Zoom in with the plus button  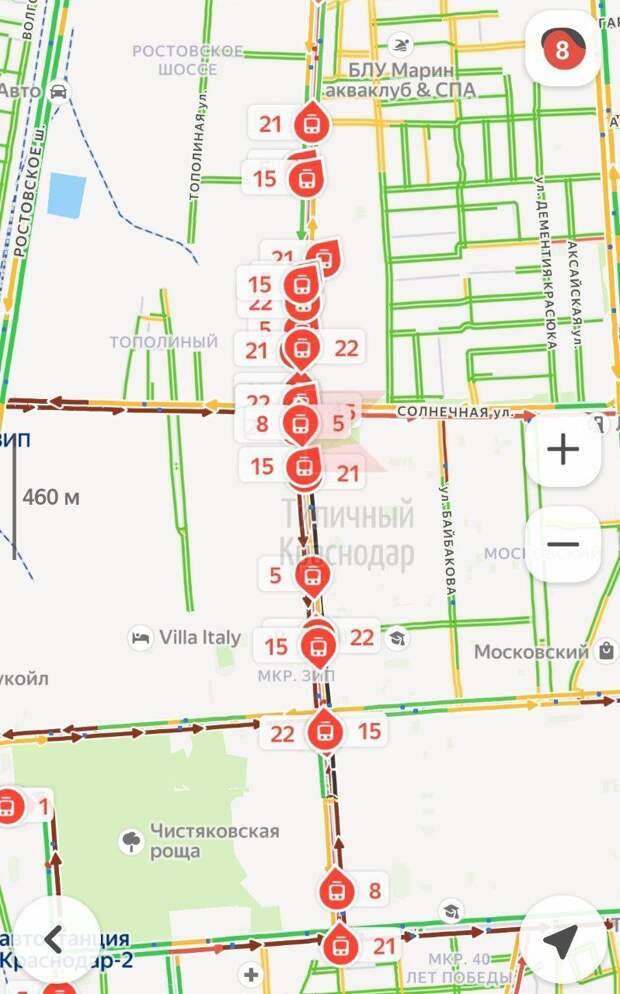click(563, 449)
